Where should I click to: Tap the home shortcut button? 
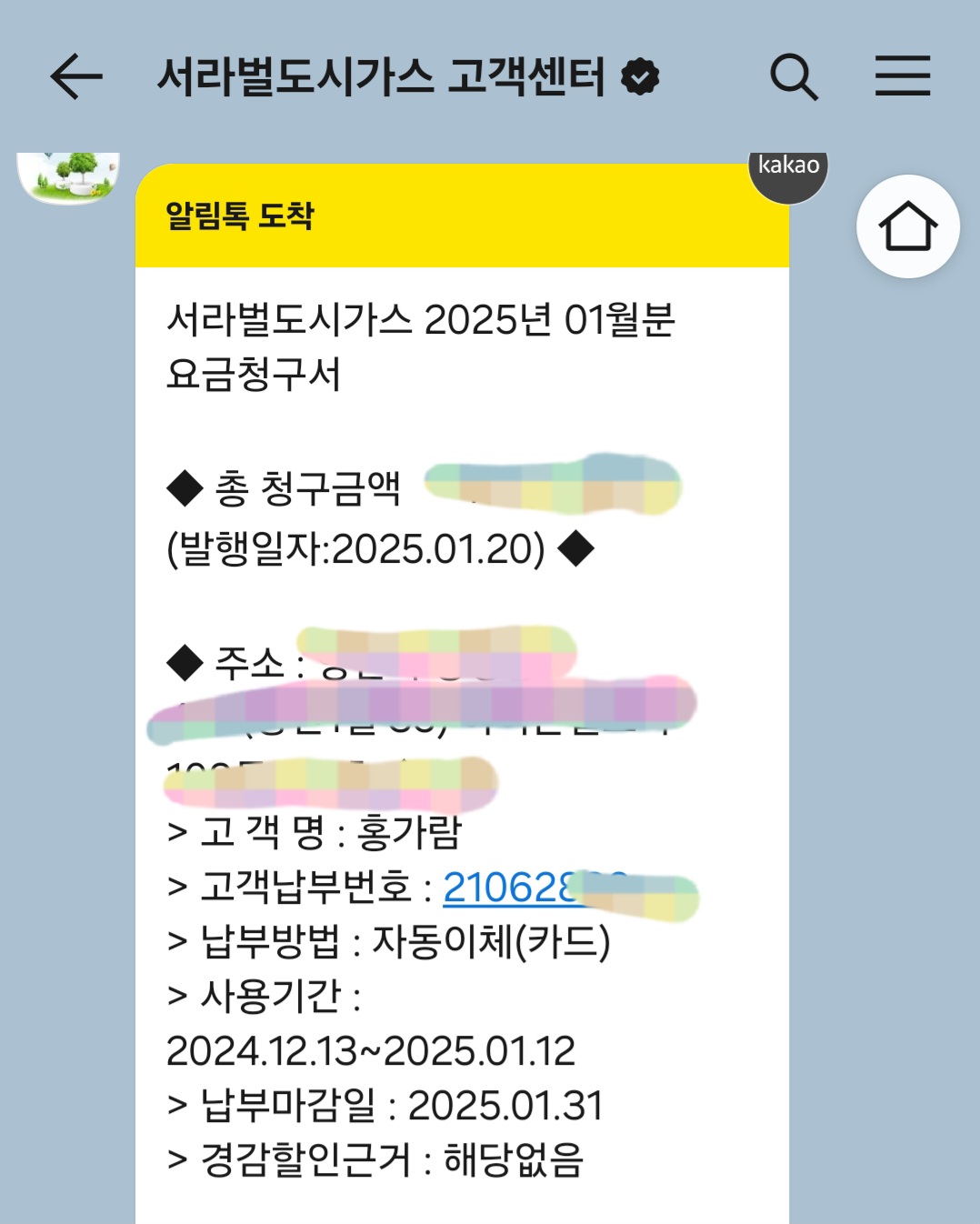(x=907, y=226)
